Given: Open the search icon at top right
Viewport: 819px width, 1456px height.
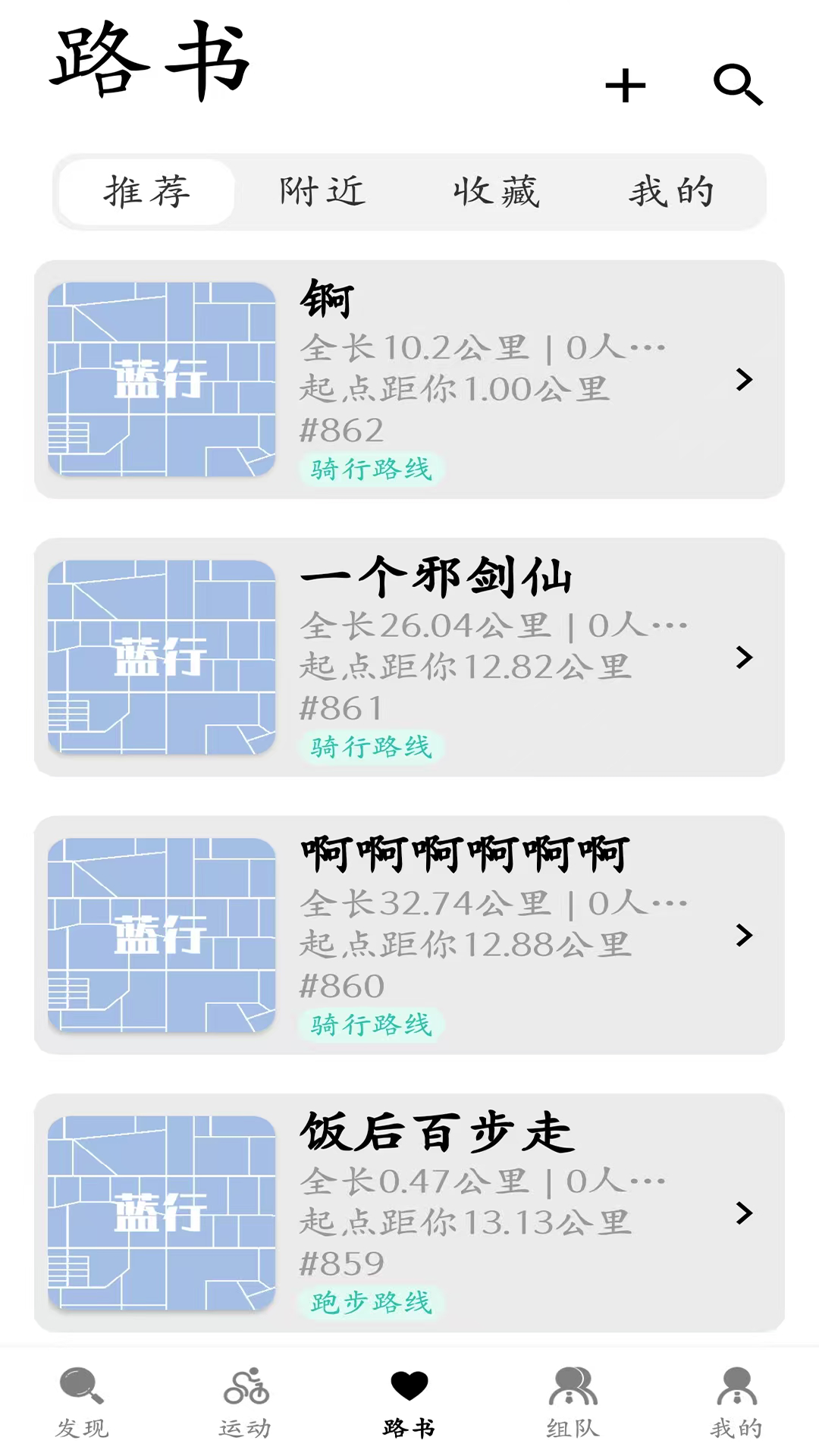Looking at the screenshot, I should pos(736,85).
